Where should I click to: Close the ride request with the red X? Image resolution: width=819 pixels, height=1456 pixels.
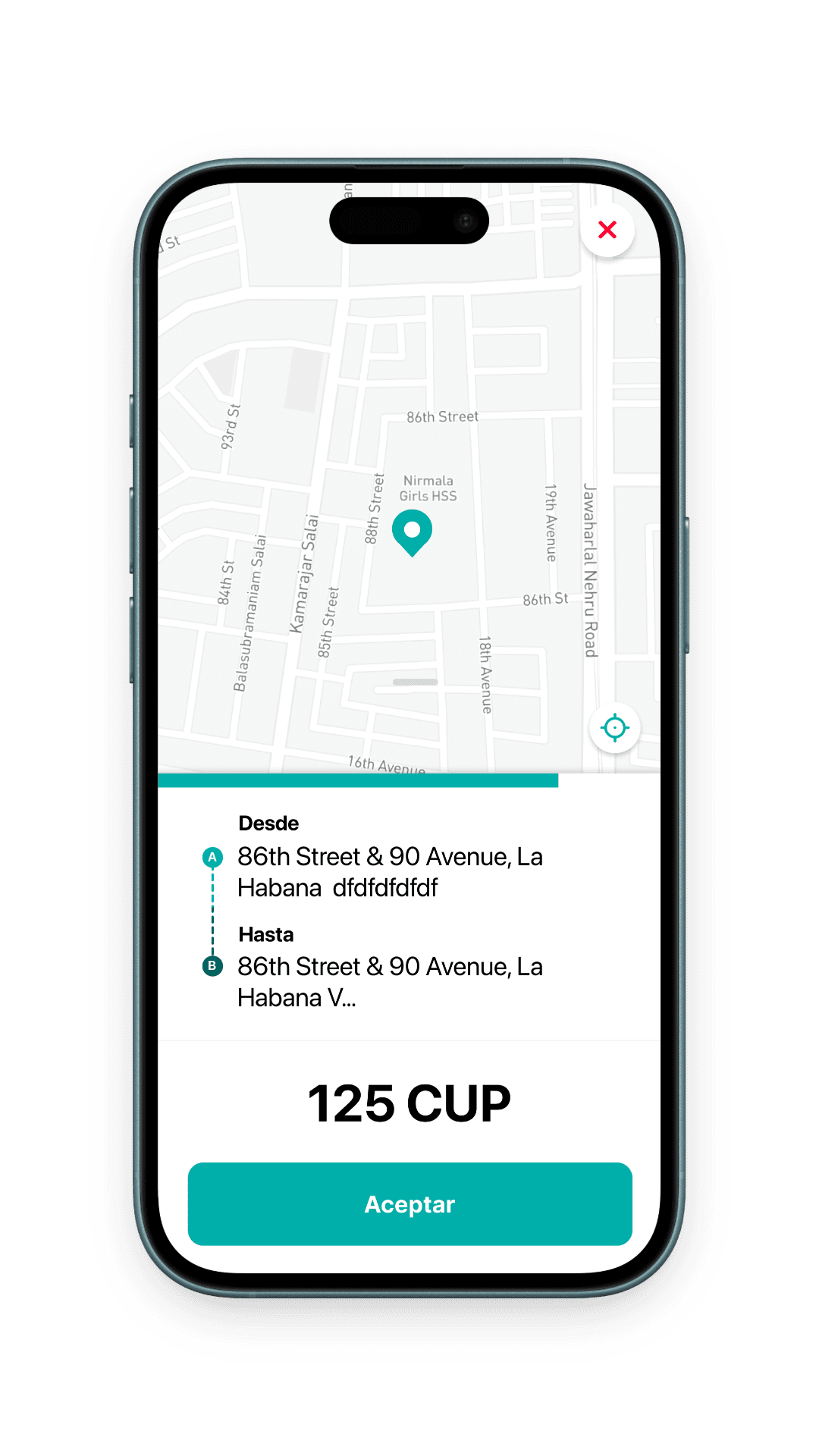coord(607,230)
